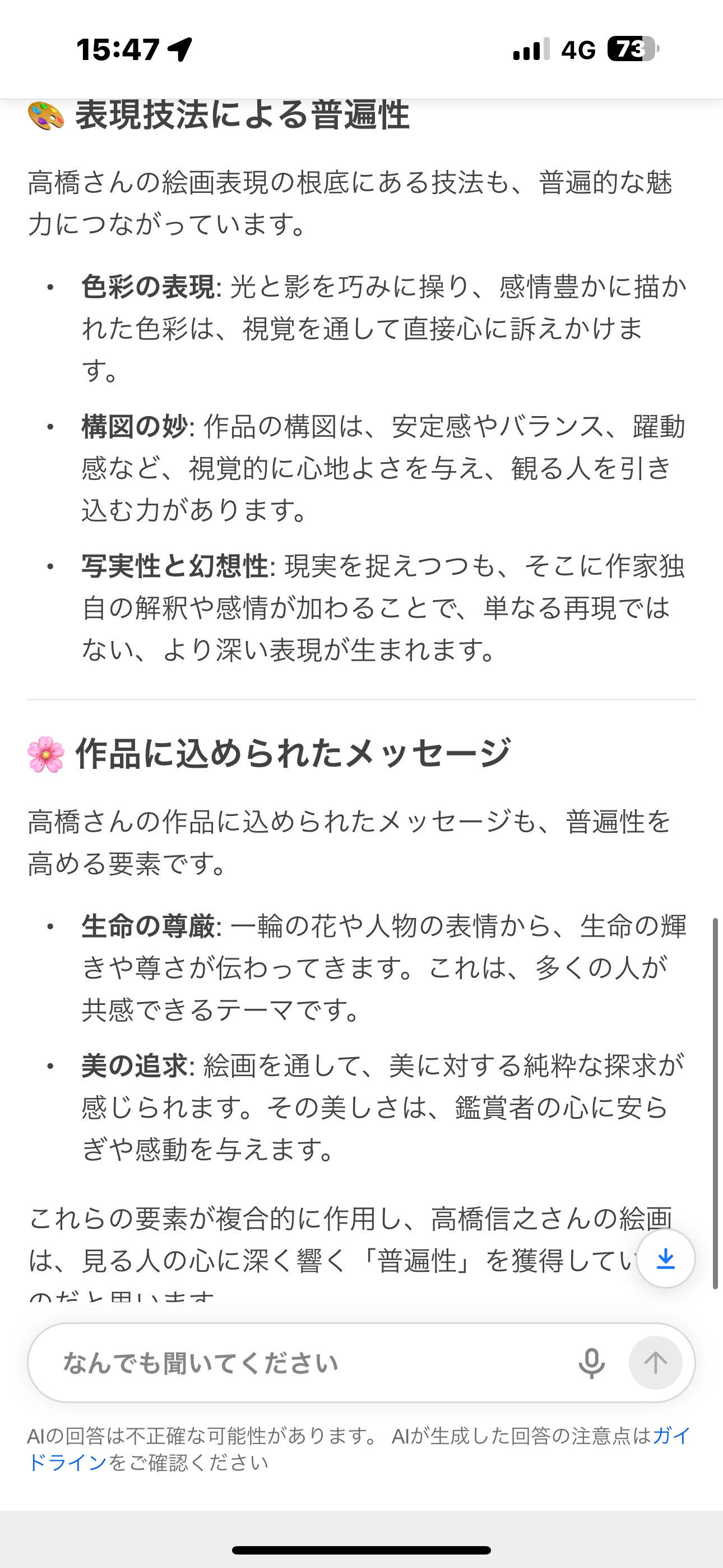This screenshot has width=723, height=1568.
Task: Start voice input with the microphone
Action: 591,1363
